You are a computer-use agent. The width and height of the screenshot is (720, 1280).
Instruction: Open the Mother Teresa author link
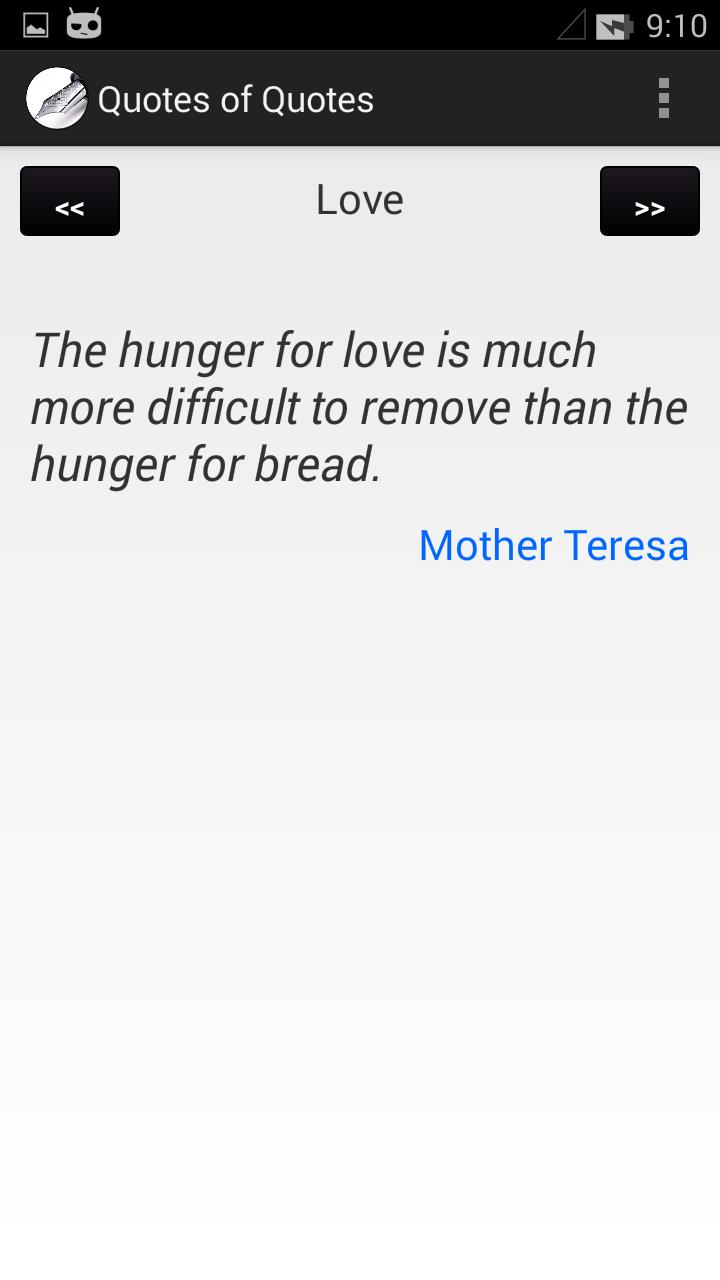553,546
